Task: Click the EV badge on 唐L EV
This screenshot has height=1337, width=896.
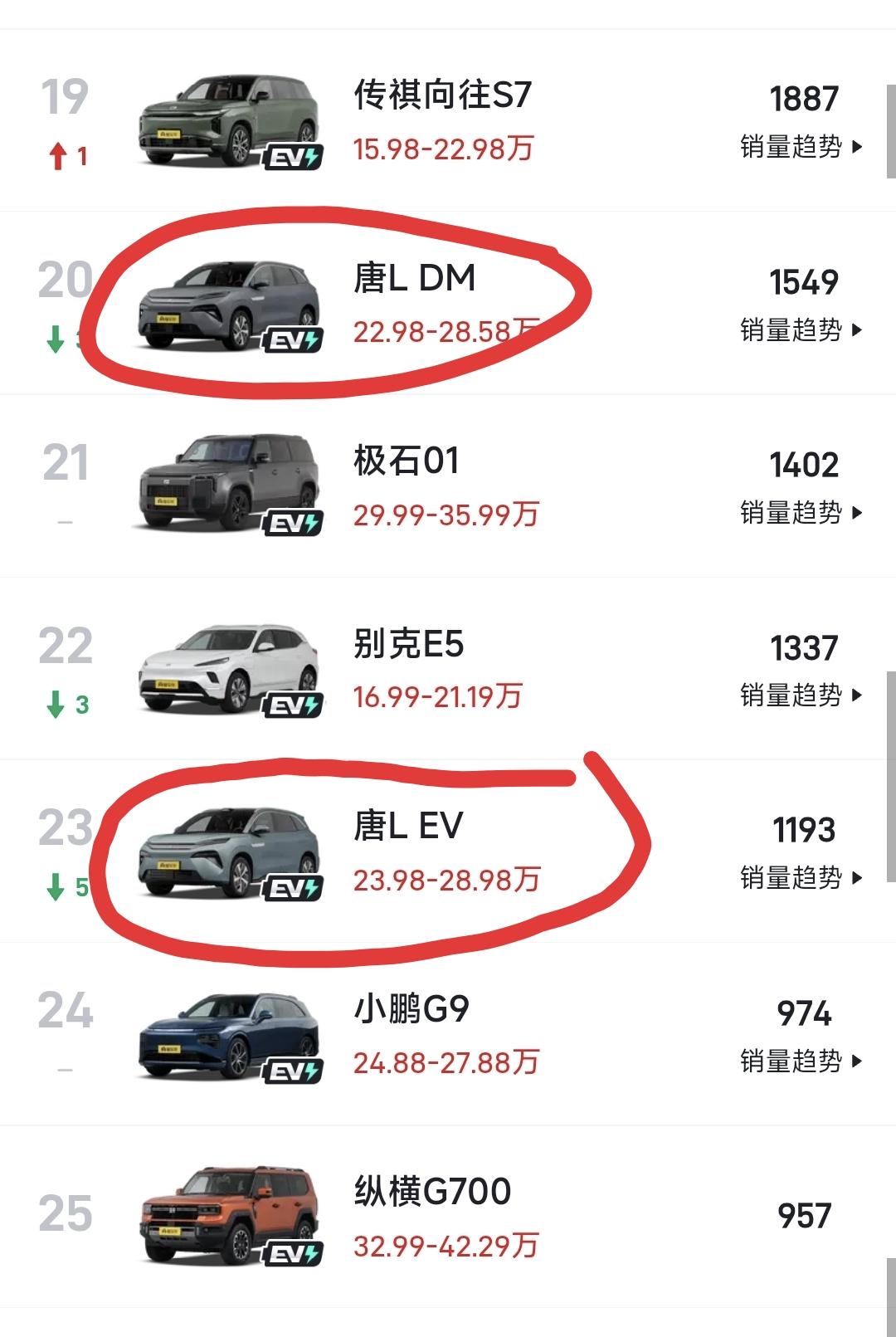Action: click(x=292, y=887)
